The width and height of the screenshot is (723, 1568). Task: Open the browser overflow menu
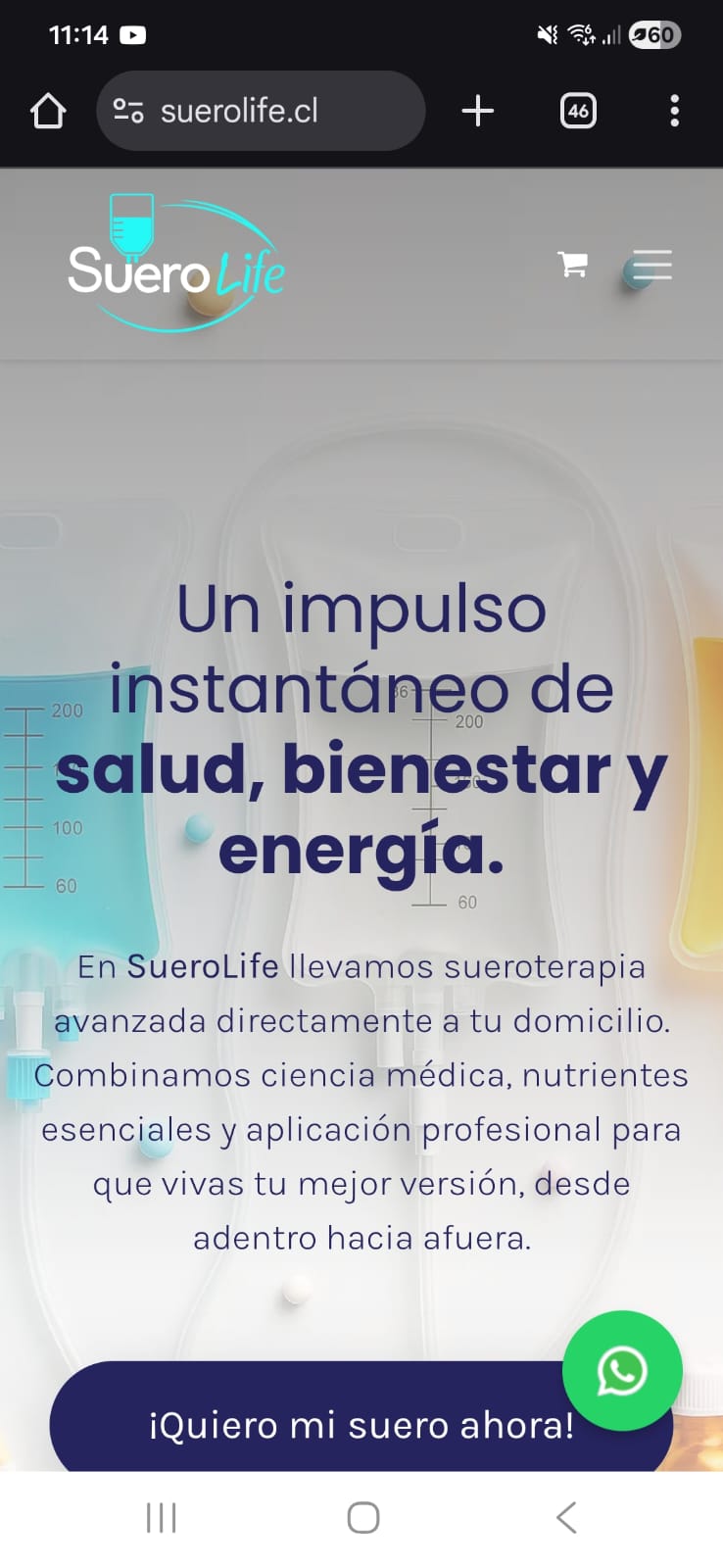[674, 111]
